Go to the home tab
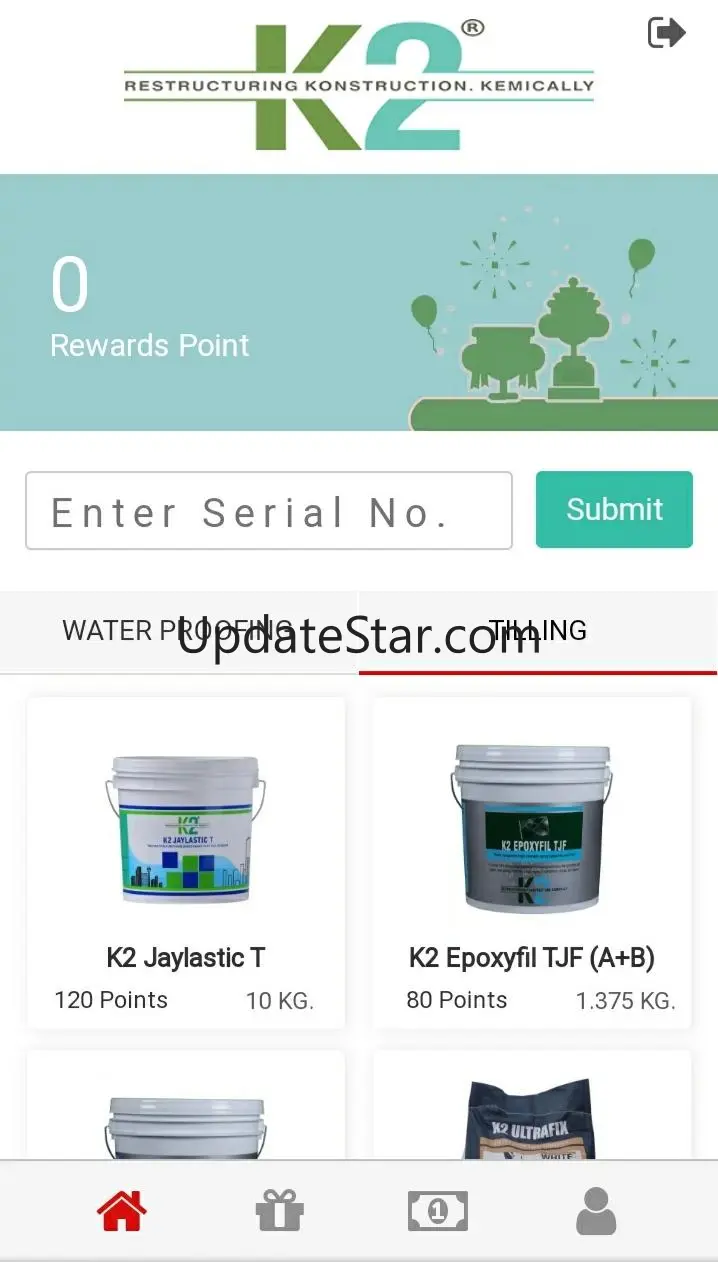The image size is (718, 1262). pyautogui.click(x=122, y=1212)
